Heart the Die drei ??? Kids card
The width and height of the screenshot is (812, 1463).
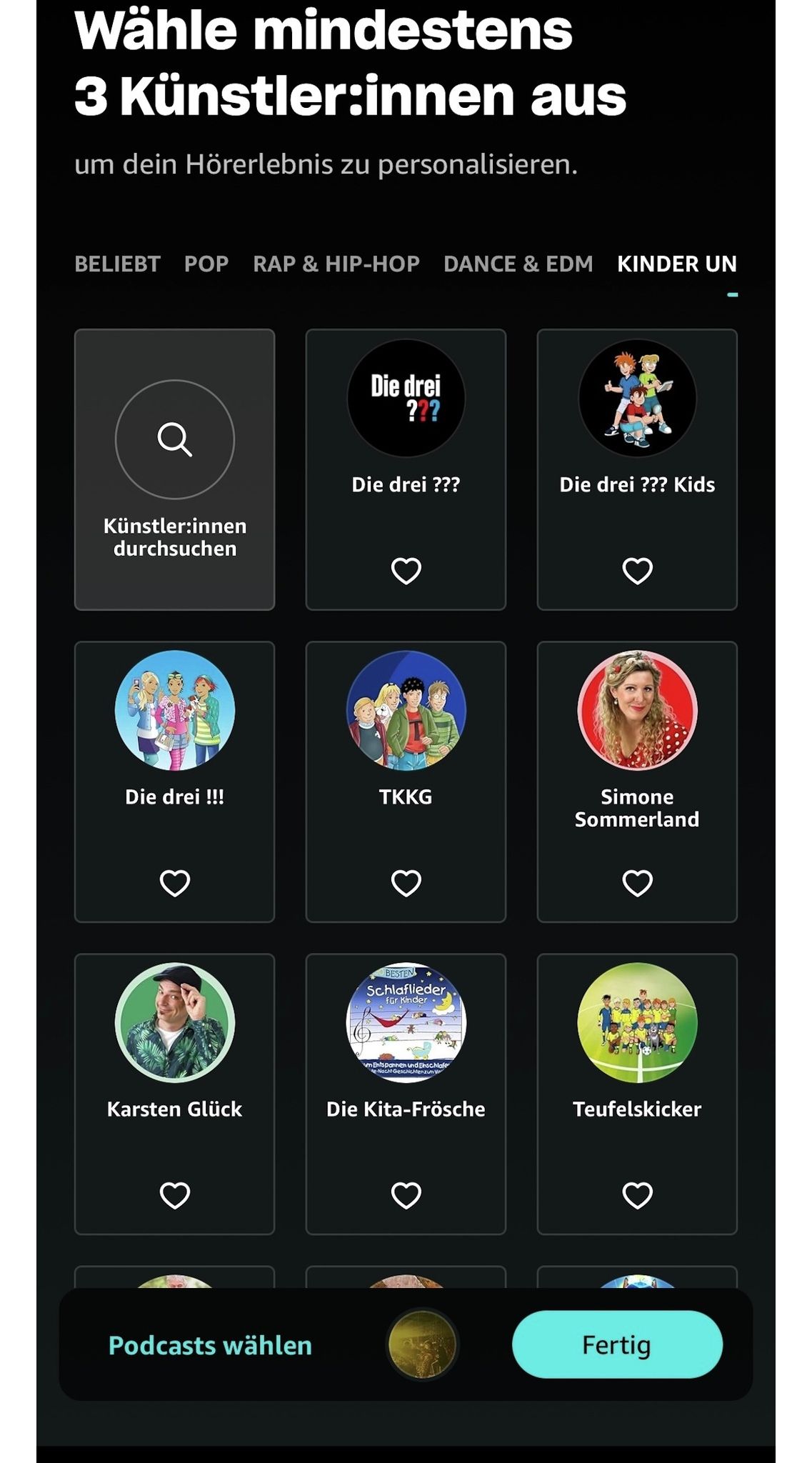tap(637, 570)
